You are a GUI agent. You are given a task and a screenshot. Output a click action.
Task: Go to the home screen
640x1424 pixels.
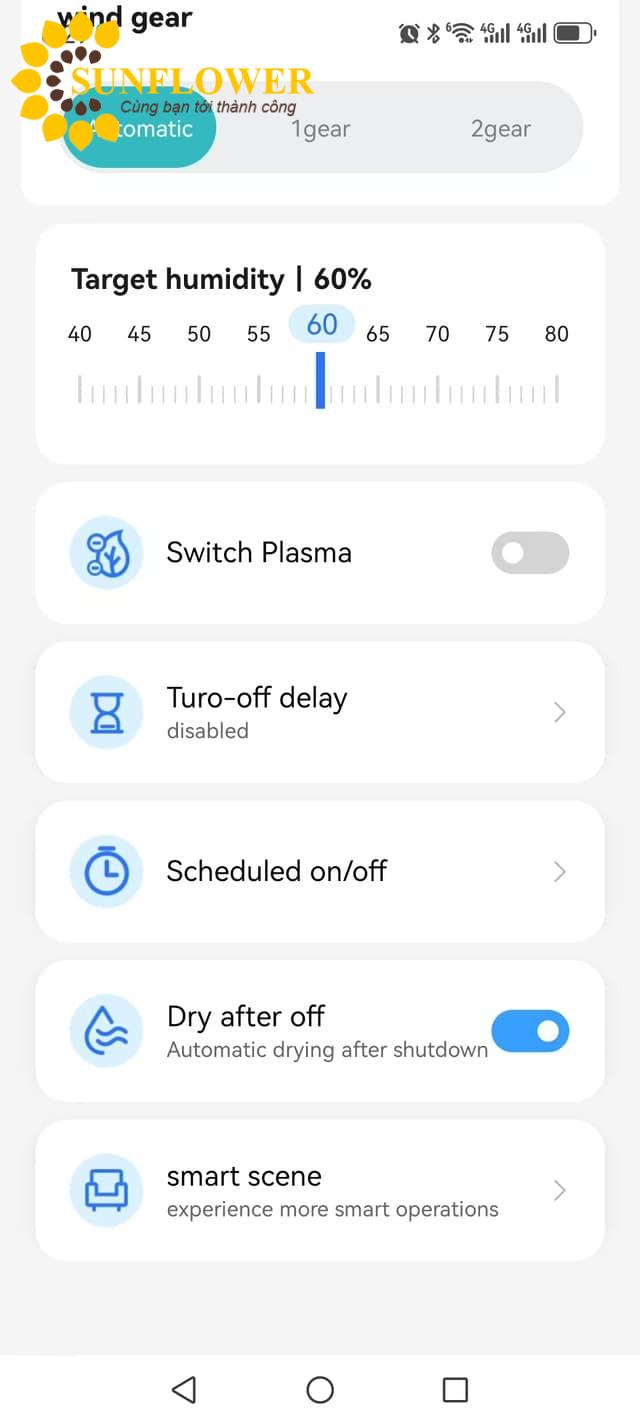pyautogui.click(x=320, y=1389)
